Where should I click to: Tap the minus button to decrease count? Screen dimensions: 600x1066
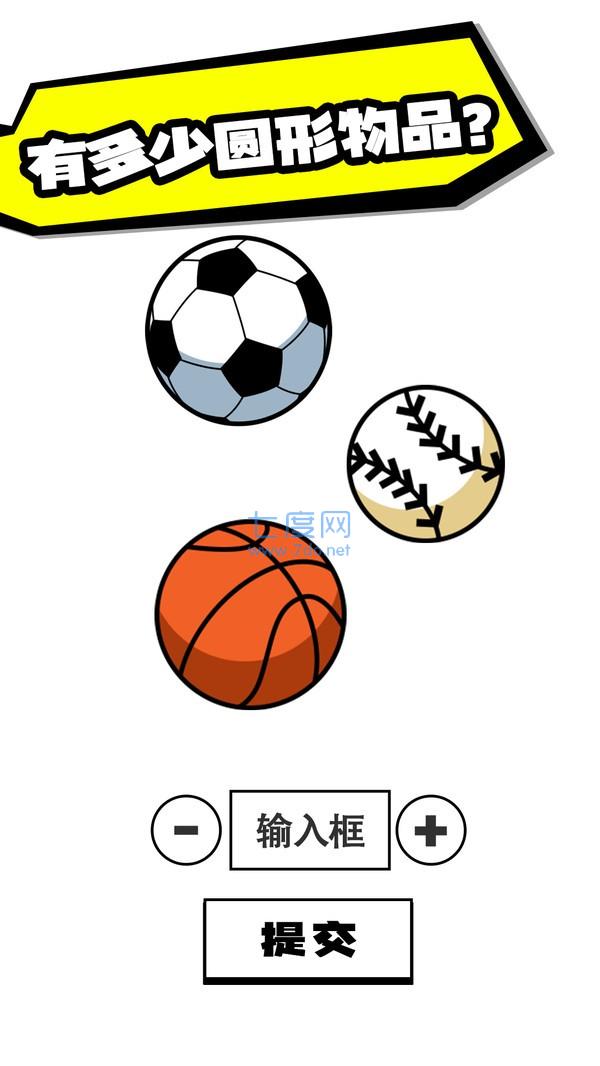coord(186,830)
